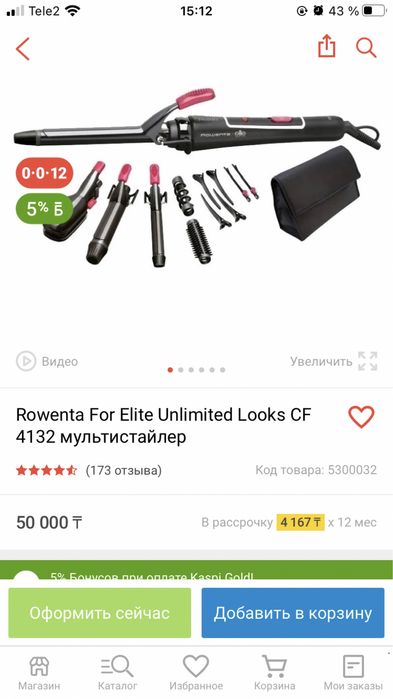The width and height of the screenshot is (393, 699).
Task: Tap the image page indicator dots
Action: point(196,370)
